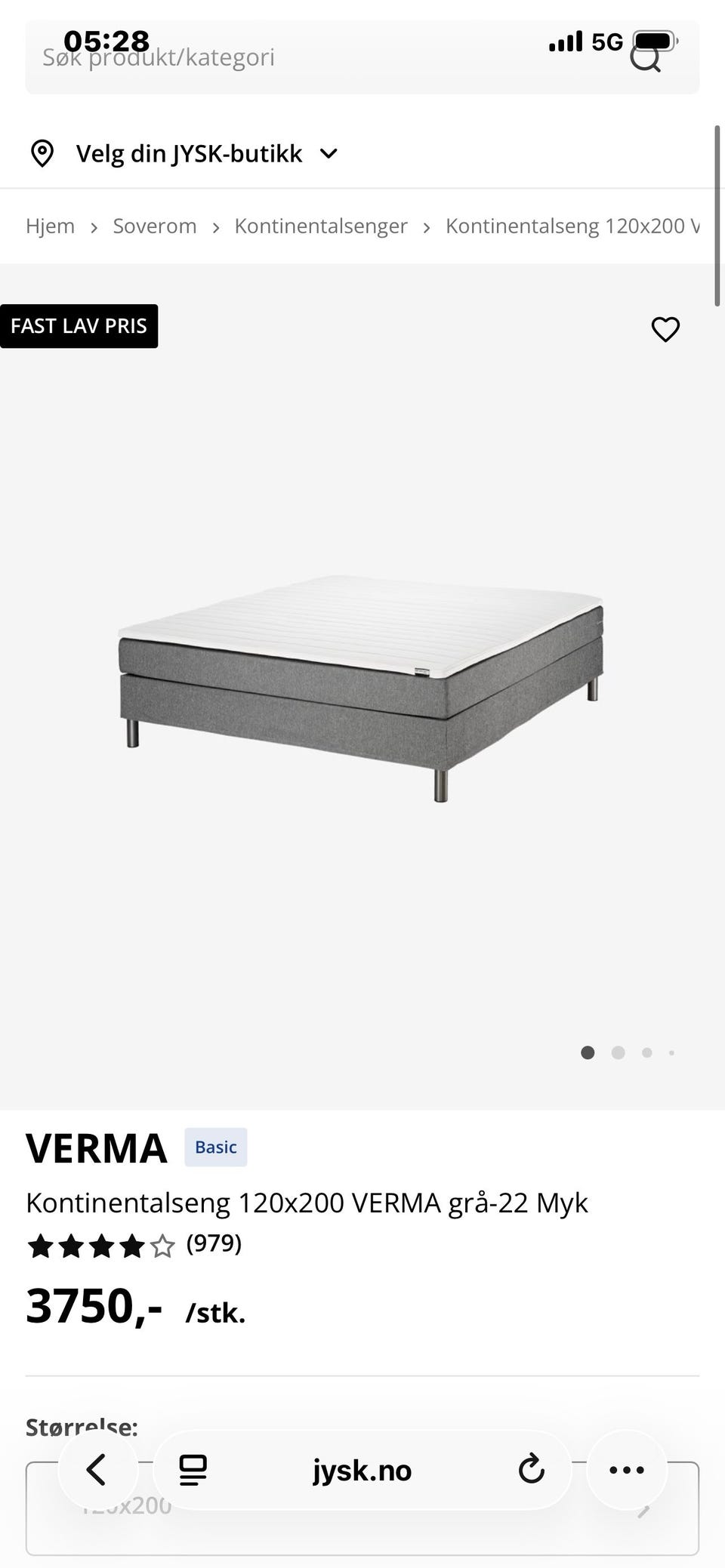Open Soverom breadcrumb category
Viewport: 725px width, 1568px height.
click(155, 226)
